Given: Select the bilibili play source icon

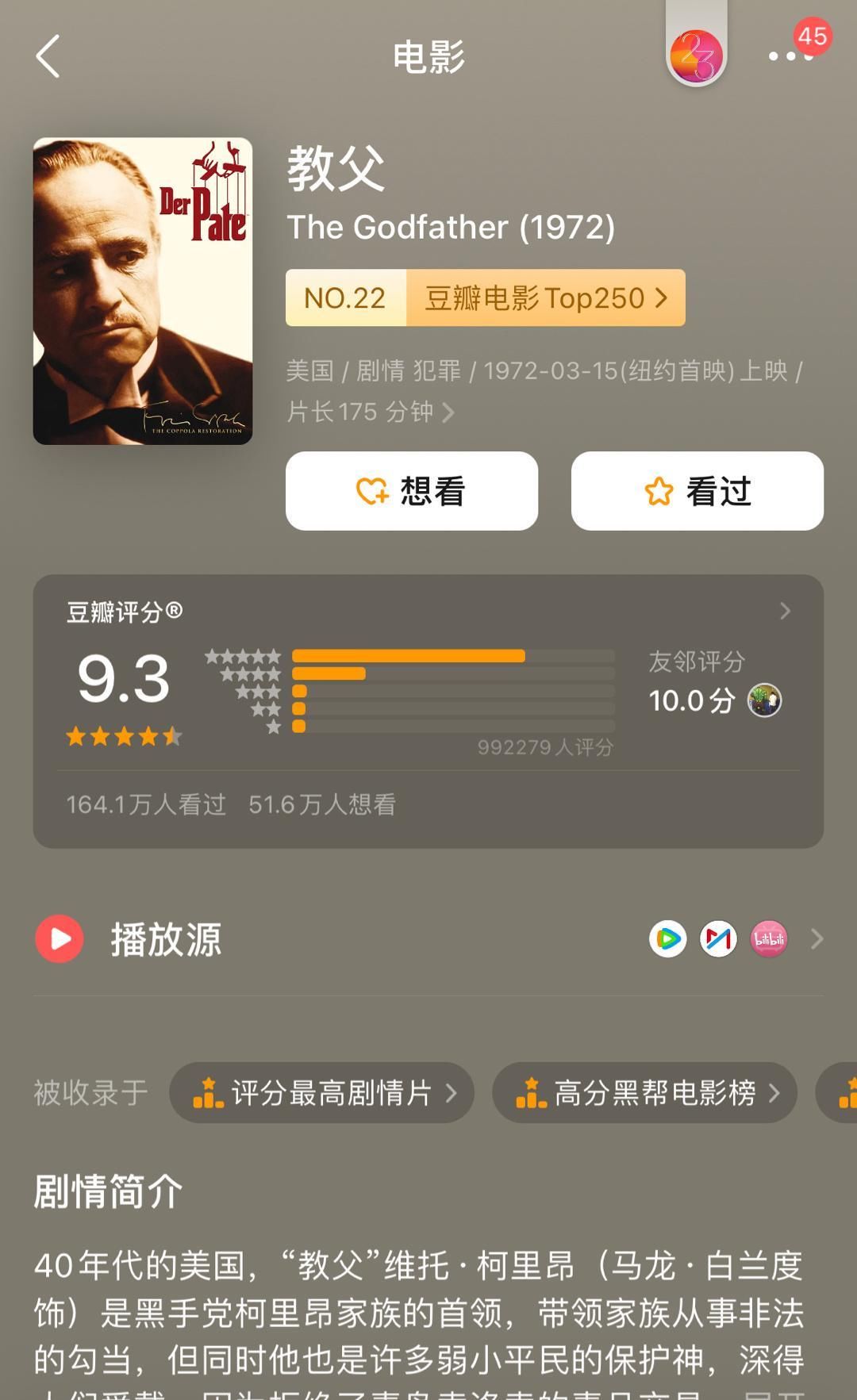Looking at the screenshot, I should point(768,939).
